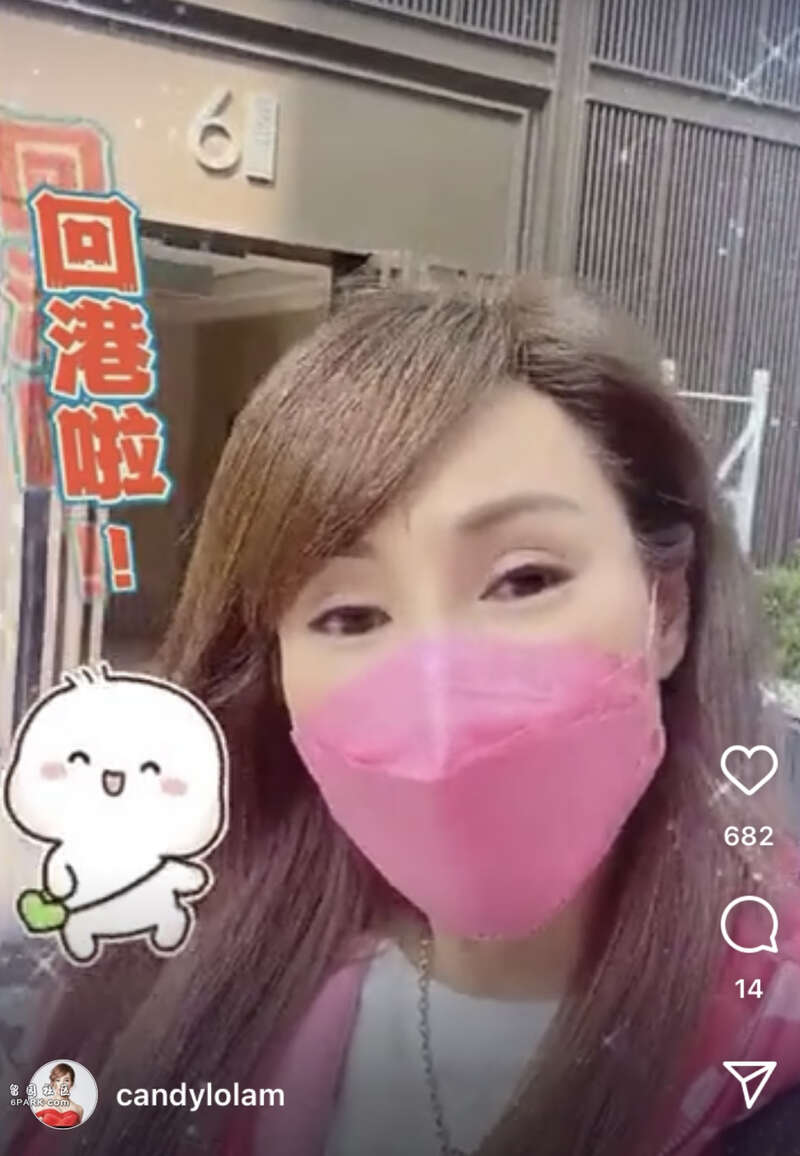Open the comments on this reel
800x1156 pixels.
[749, 925]
